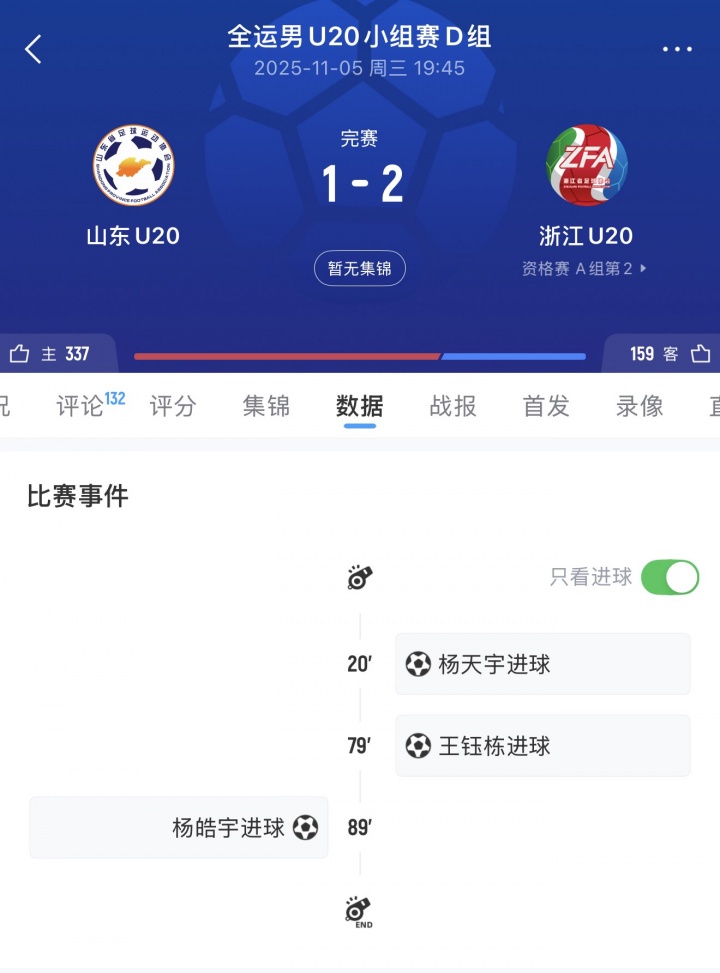Tap the 暂无集锦 highlights button
This screenshot has width=720, height=973.
360,268
